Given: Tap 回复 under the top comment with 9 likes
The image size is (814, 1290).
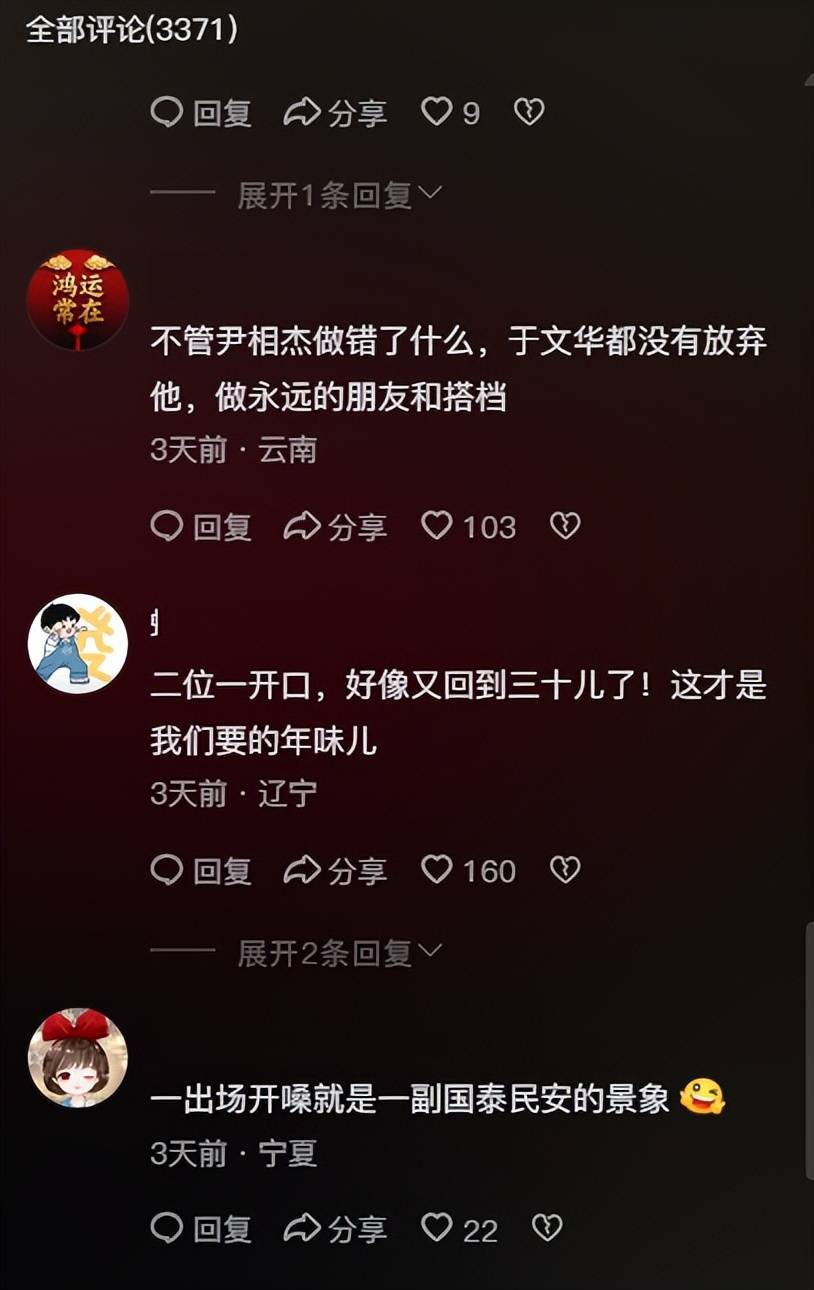Looking at the screenshot, I should (202, 112).
